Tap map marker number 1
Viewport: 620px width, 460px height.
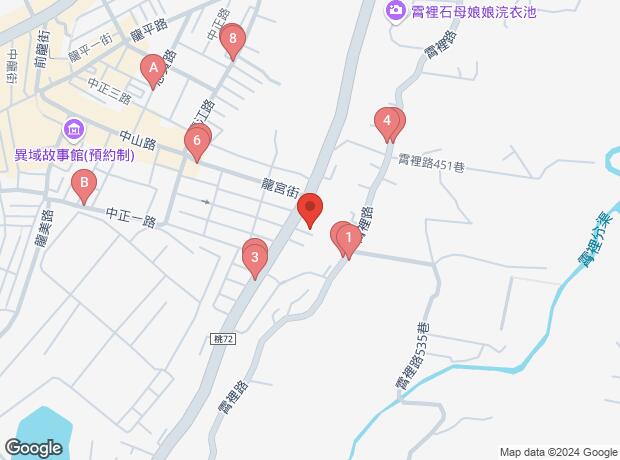pyautogui.click(x=347, y=238)
